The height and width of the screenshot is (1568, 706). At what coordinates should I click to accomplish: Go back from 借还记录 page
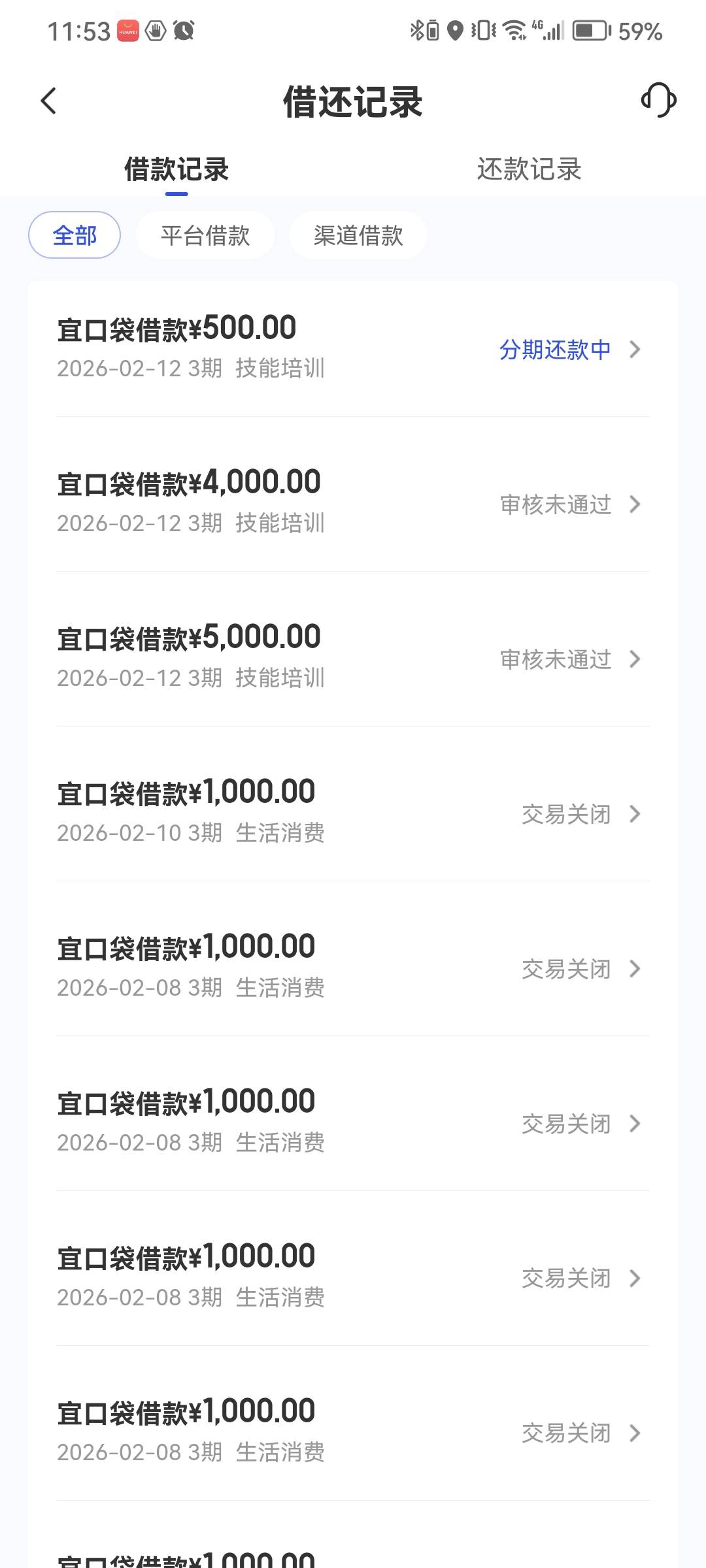click(48, 101)
